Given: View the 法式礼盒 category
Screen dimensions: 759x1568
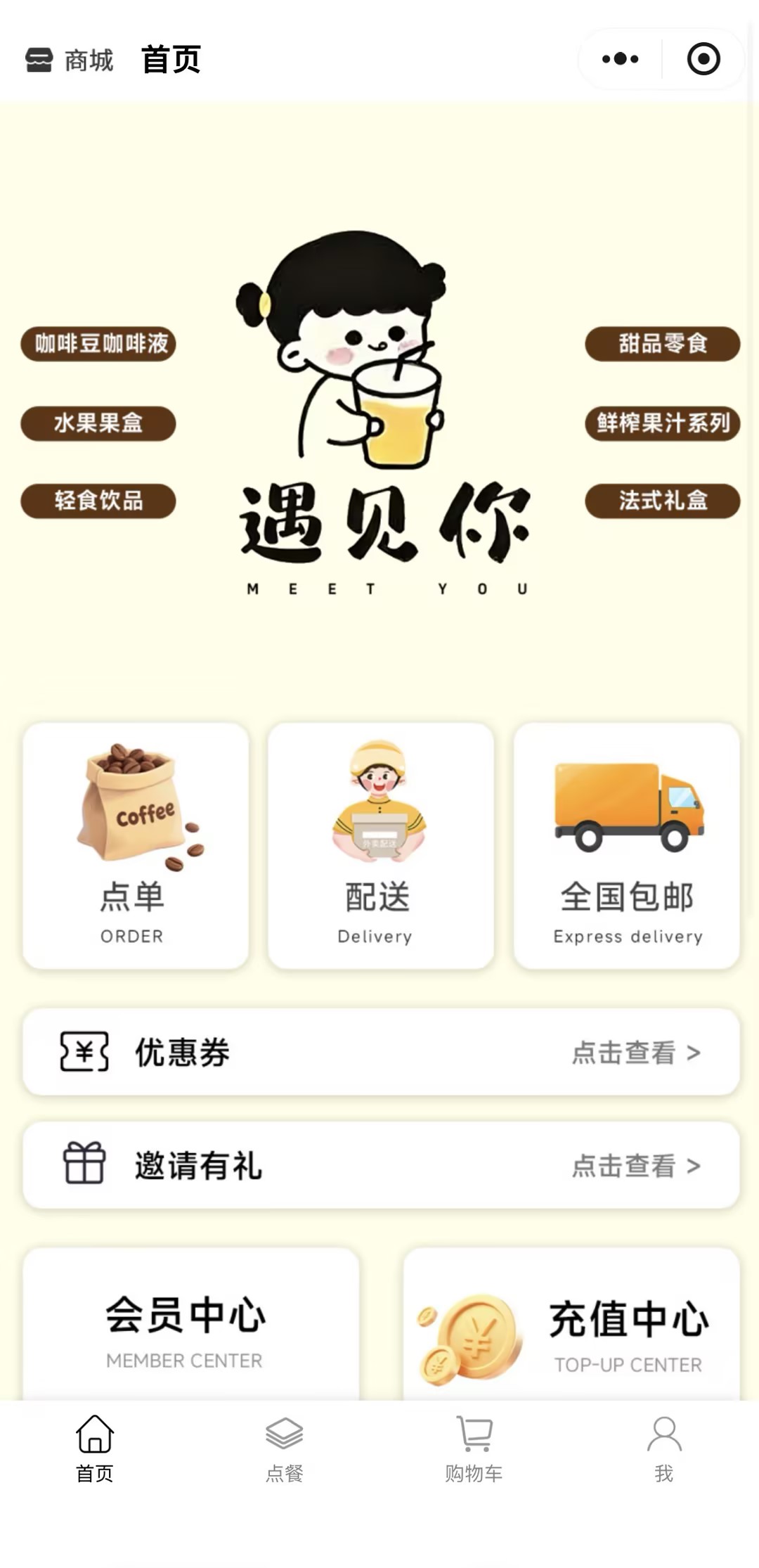Looking at the screenshot, I should point(662,501).
